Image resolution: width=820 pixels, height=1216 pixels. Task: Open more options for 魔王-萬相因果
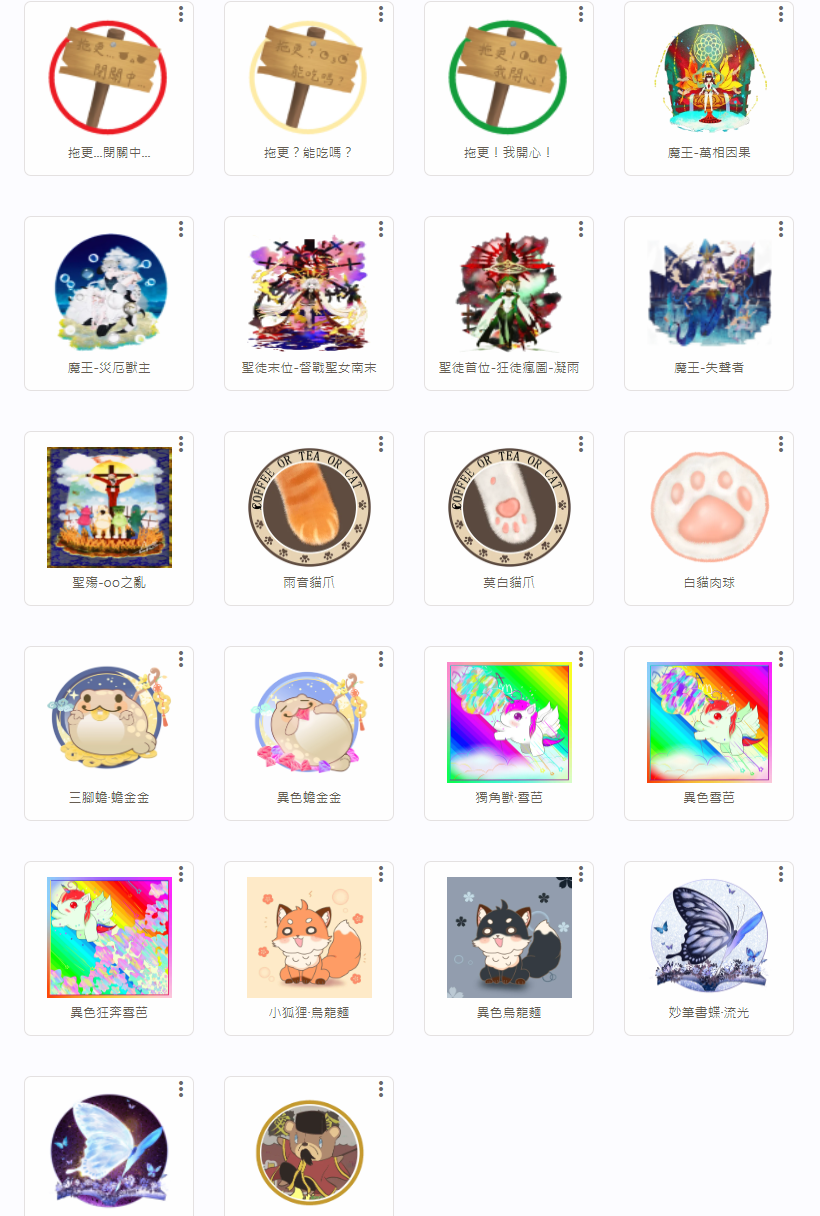[x=781, y=14]
